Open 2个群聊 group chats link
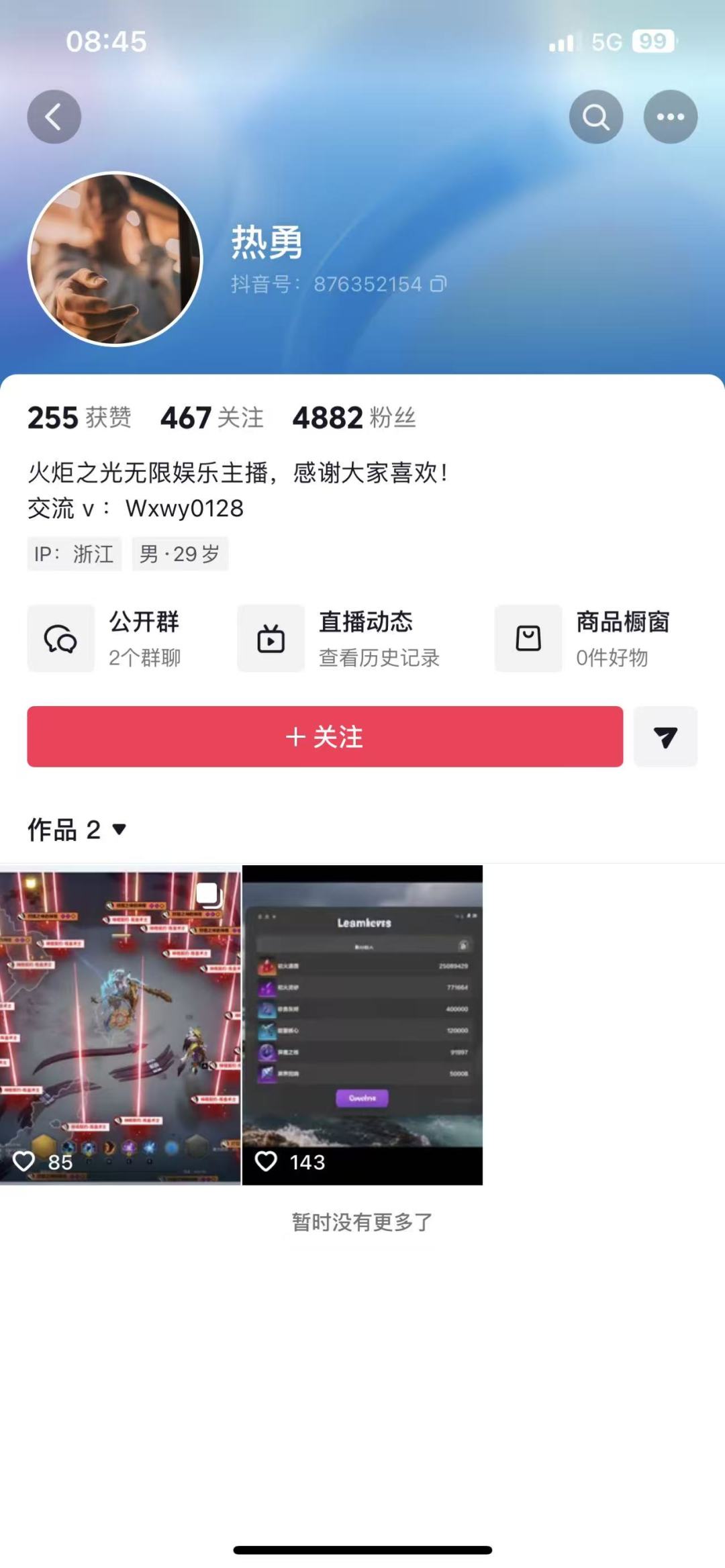The image size is (725, 1568). 144,659
